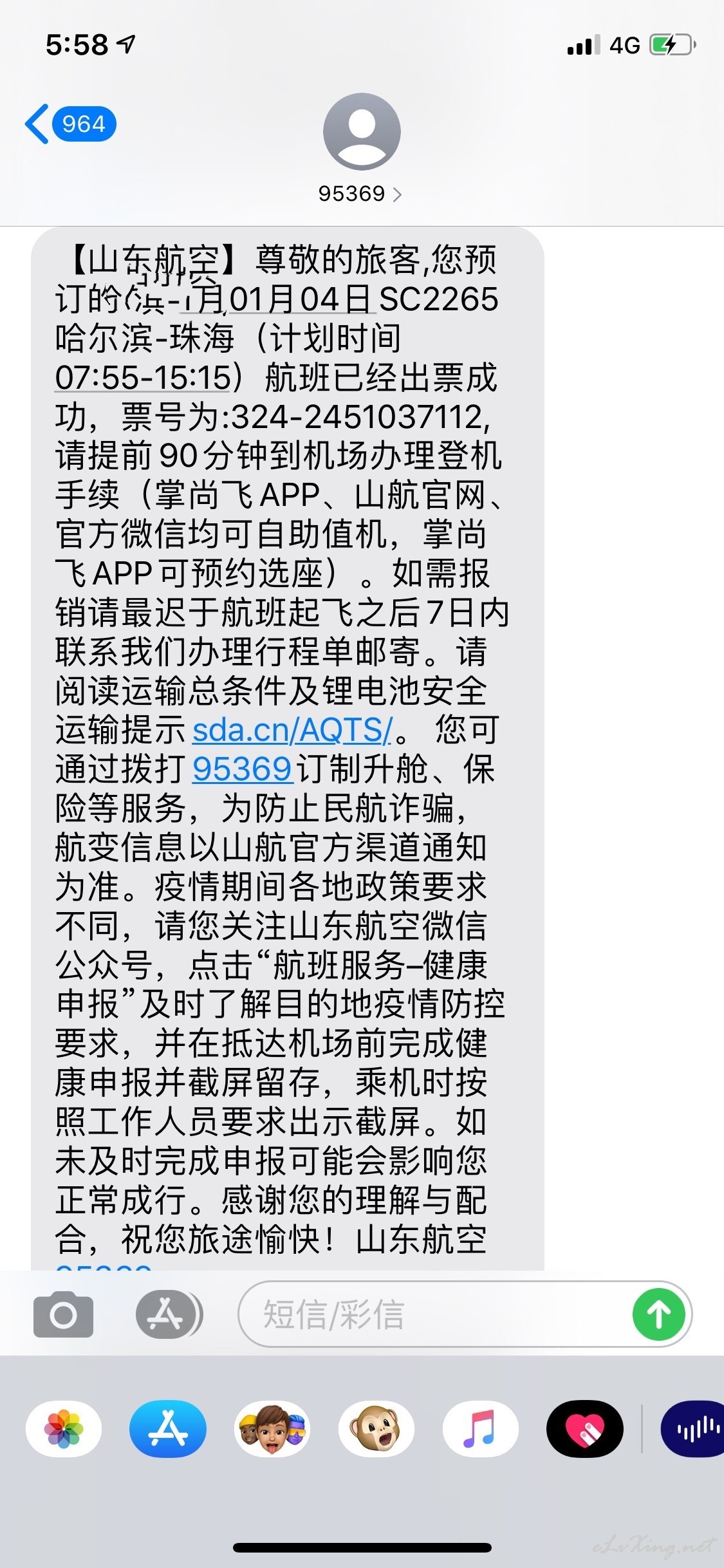The image size is (724, 1568).
Task: Open the camera to attach a photo
Action: (63, 1314)
